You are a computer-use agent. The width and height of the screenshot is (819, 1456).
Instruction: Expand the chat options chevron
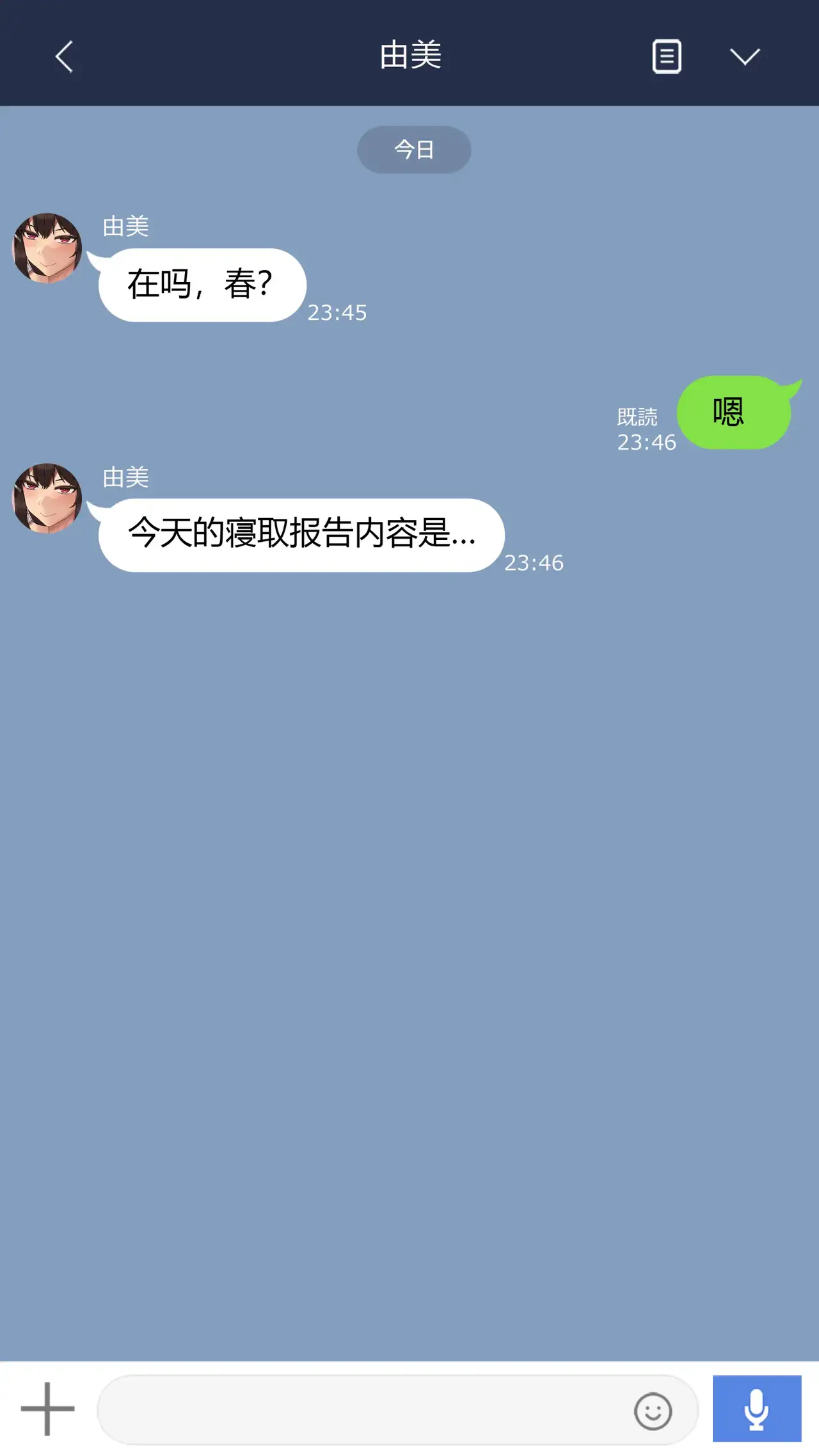pos(745,56)
